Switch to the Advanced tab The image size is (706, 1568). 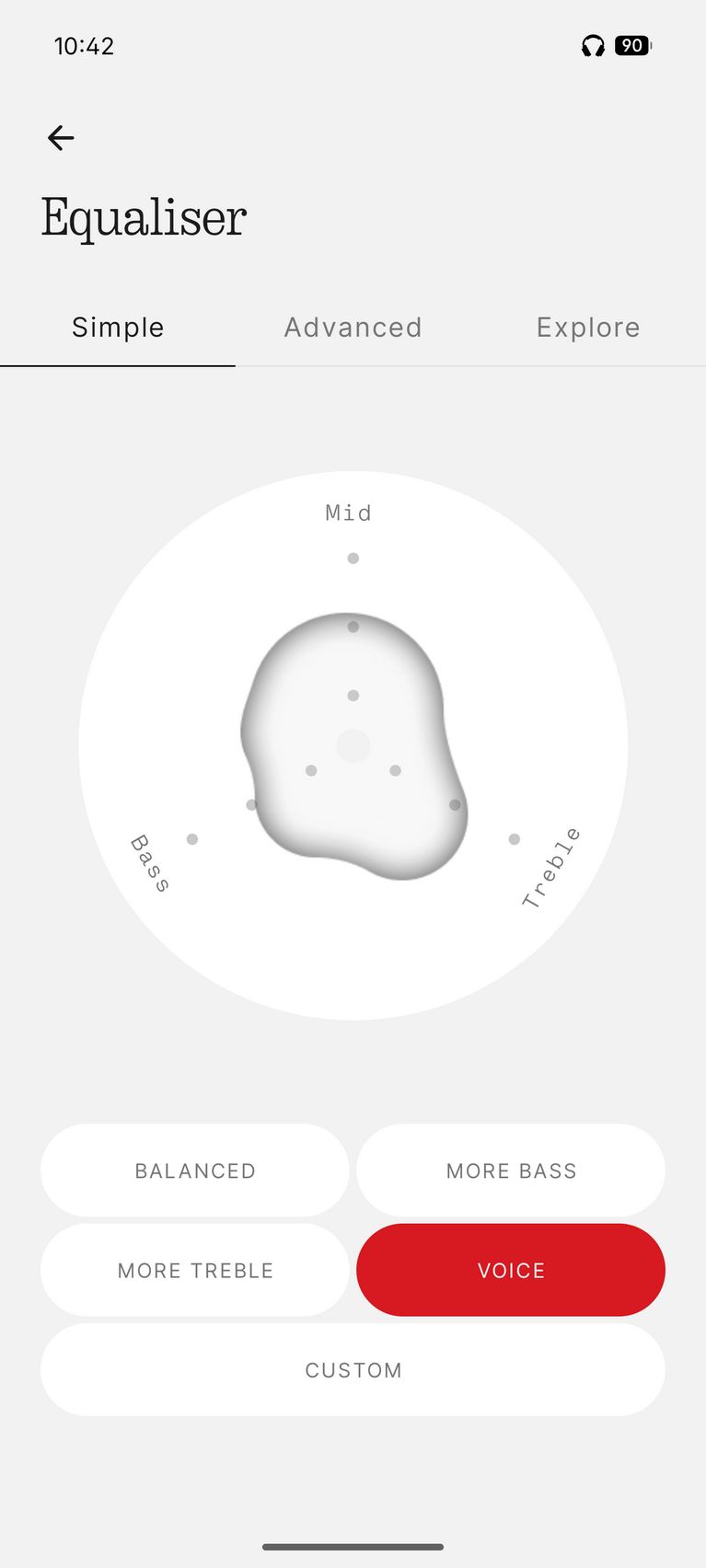[353, 328]
